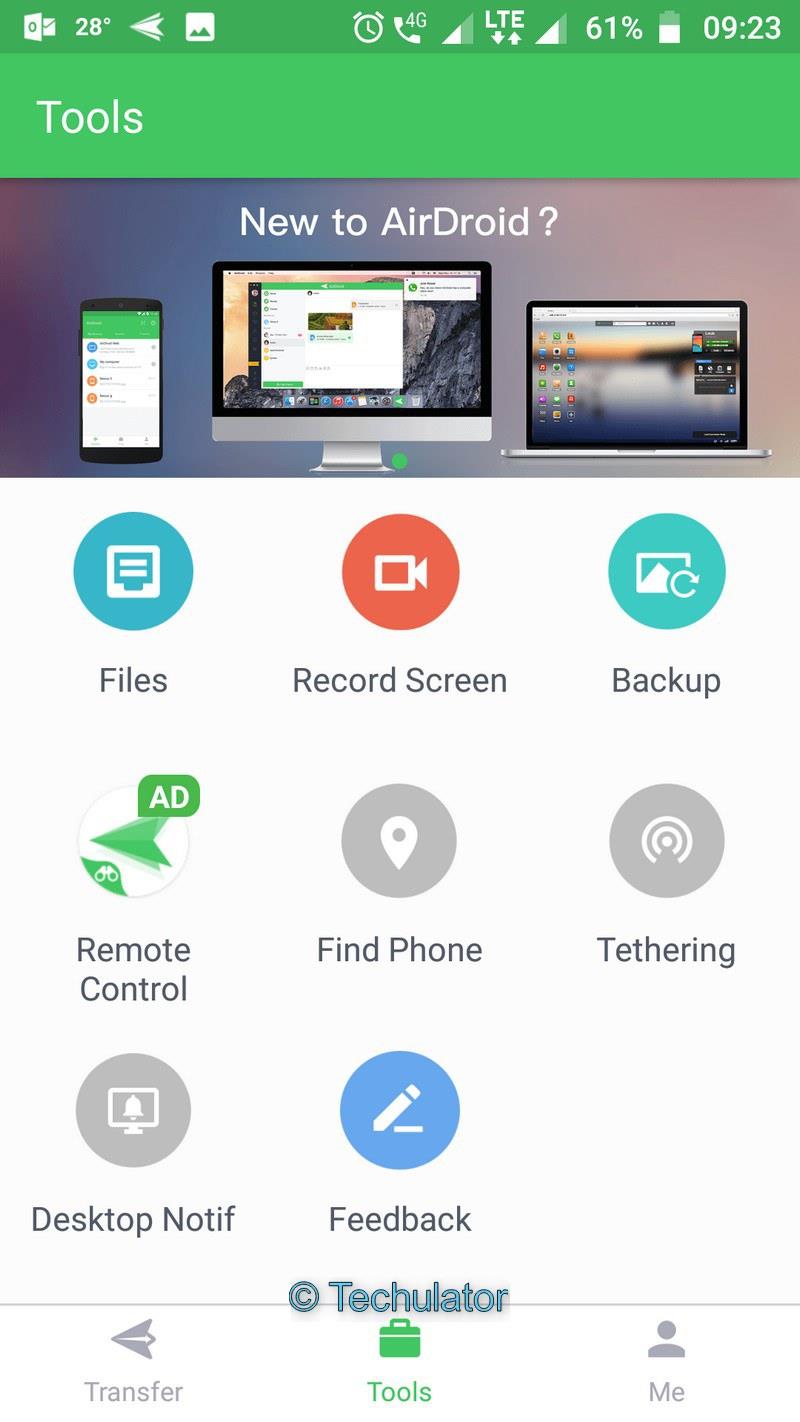This screenshot has width=800, height=1422.
Task: Select the Tools tab
Action: pyautogui.click(x=400, y=1362)
